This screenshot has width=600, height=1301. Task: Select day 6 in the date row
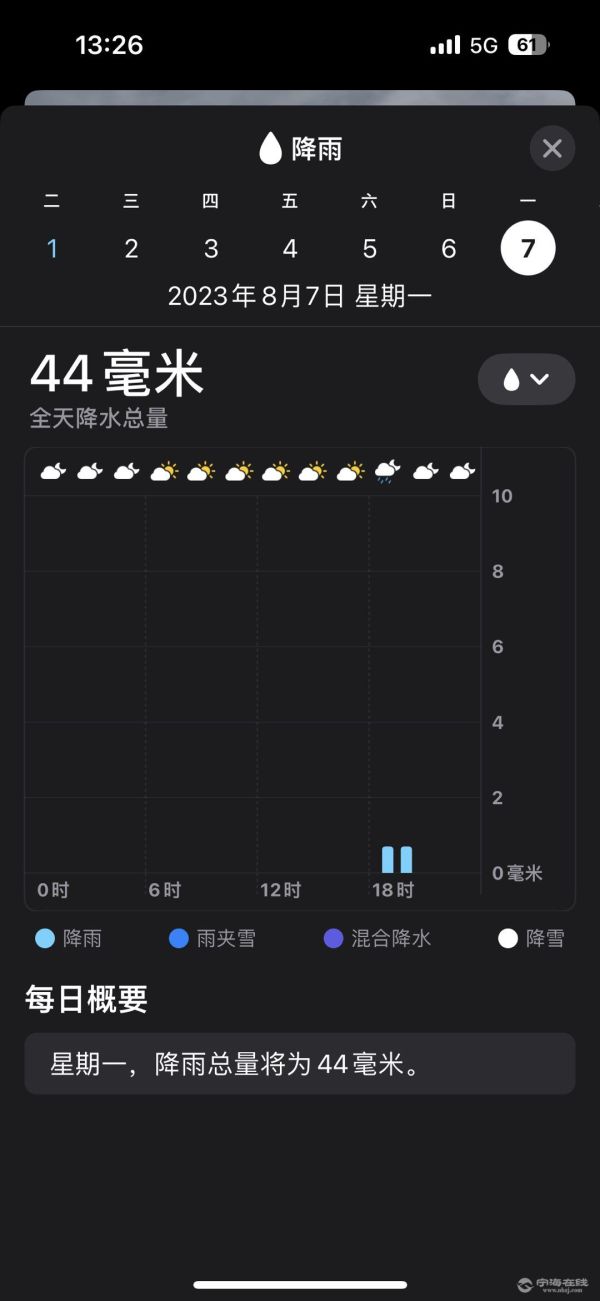pos(449,249)
